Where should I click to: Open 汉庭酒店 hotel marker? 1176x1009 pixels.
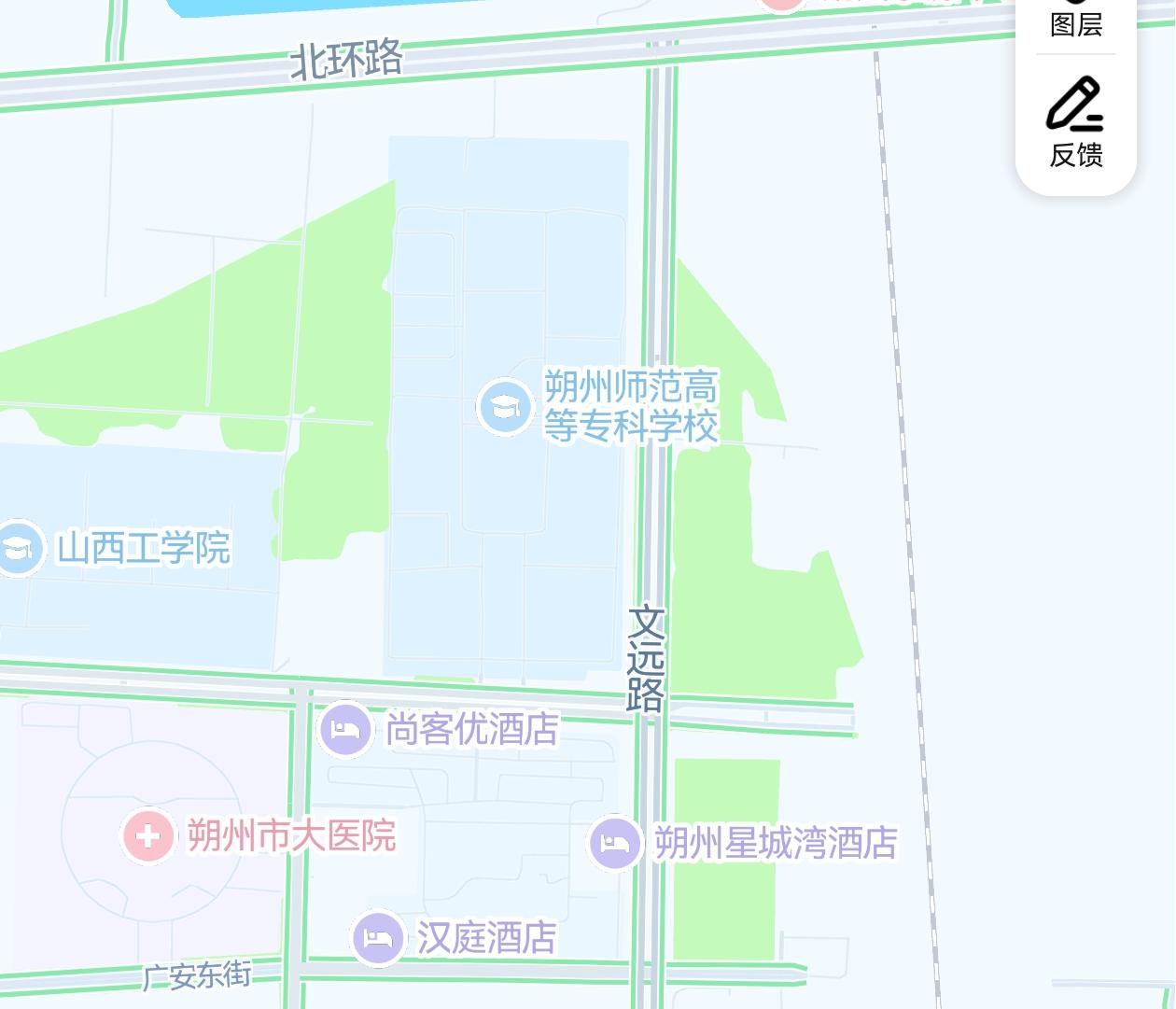pos(378,937)
